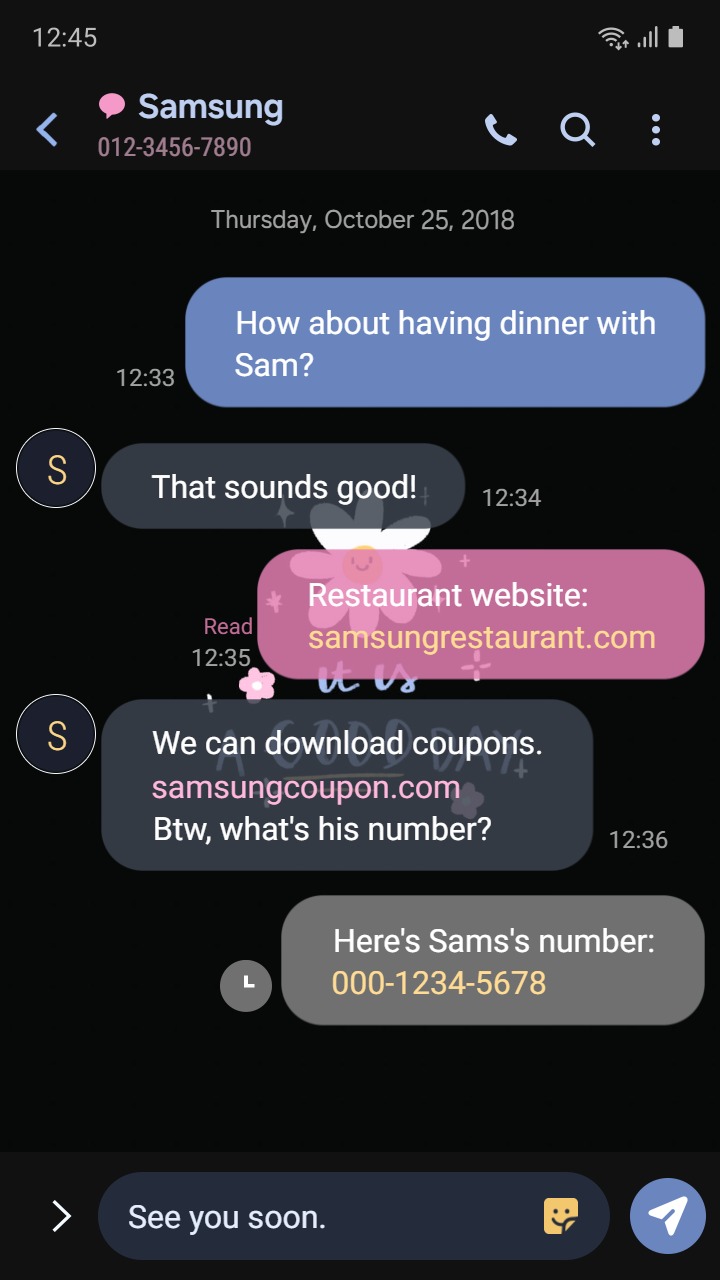Focus the message field with See you soon.
The image size is (720, 1280).
320,1217
